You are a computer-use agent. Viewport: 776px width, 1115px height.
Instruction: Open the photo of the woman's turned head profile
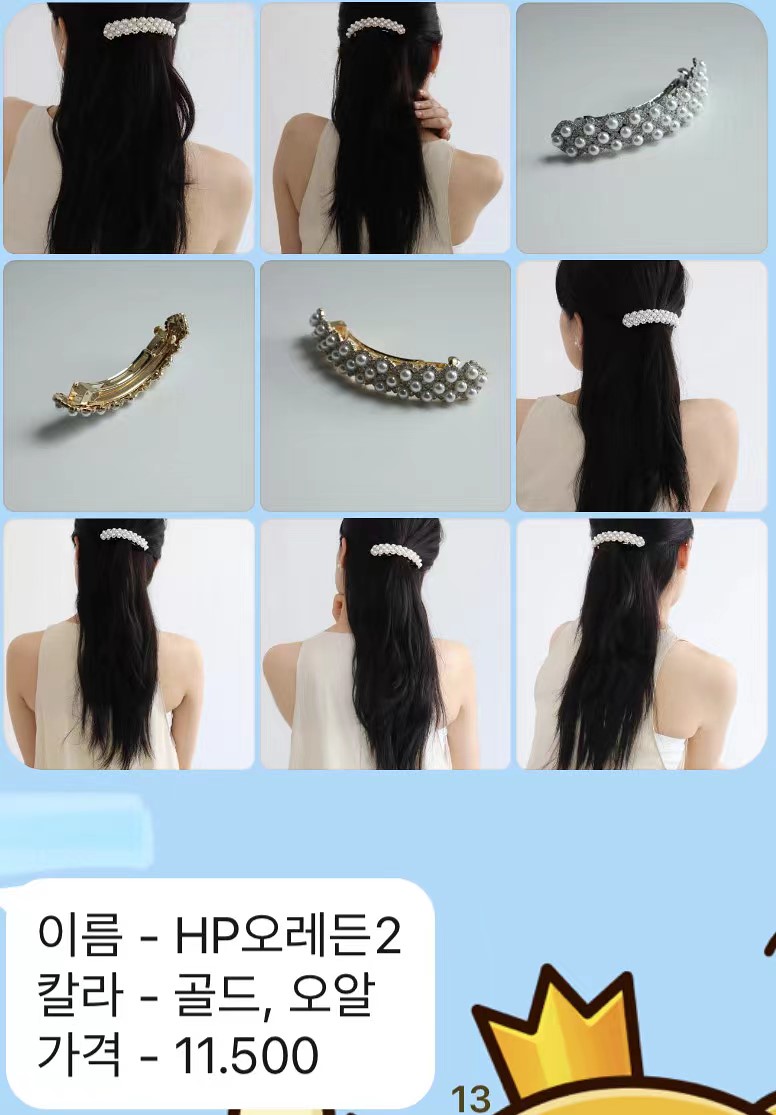(641, 385)
